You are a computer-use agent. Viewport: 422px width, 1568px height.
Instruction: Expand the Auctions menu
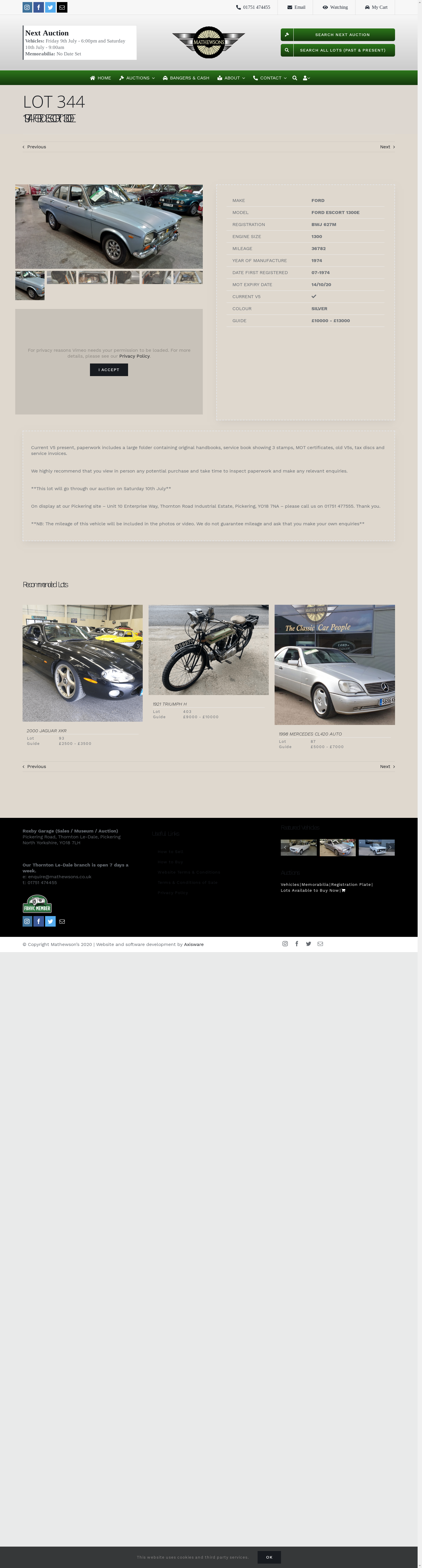(x=137, y=78)
